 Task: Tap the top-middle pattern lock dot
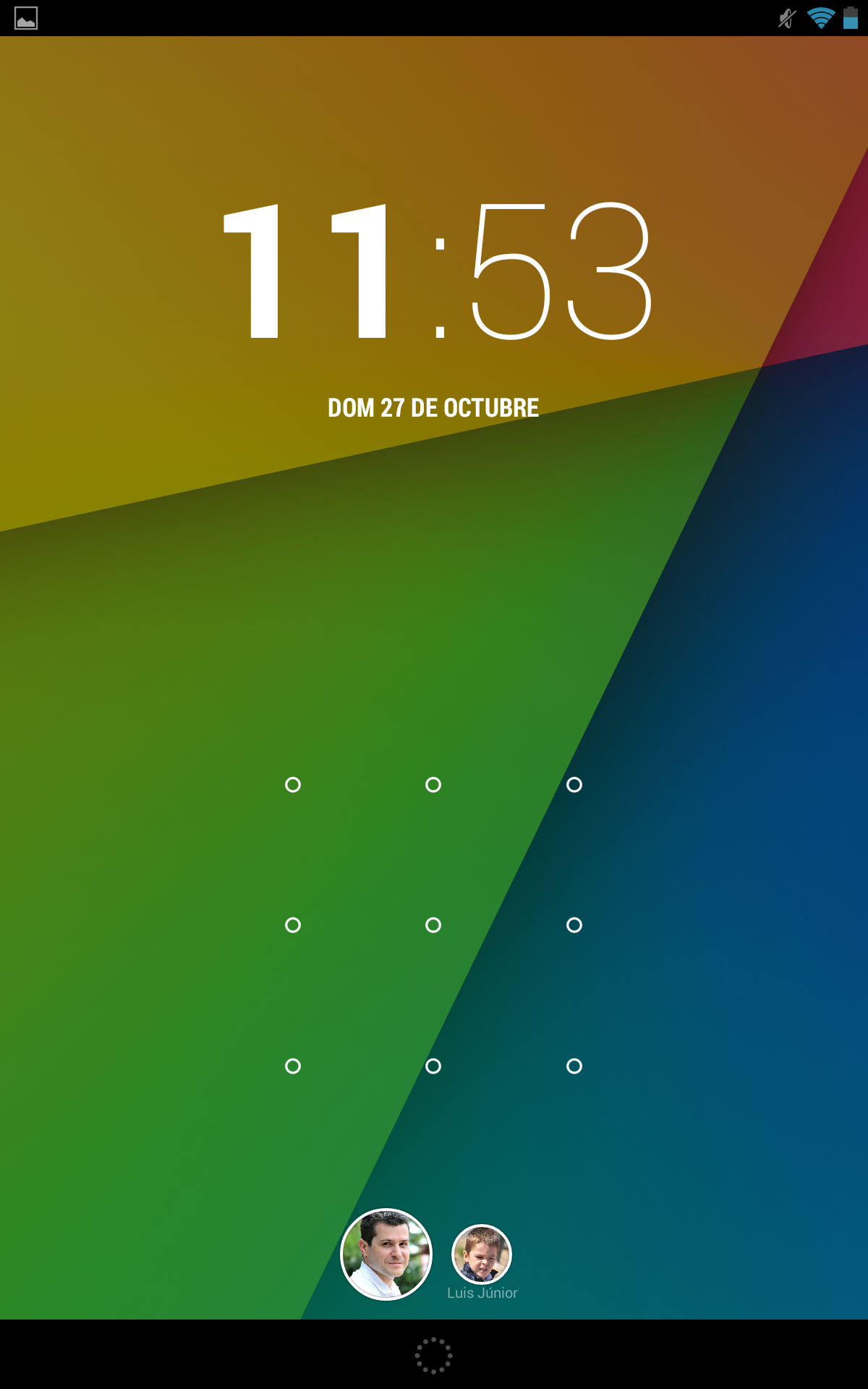pyautogui.click(x=433, y=785)
